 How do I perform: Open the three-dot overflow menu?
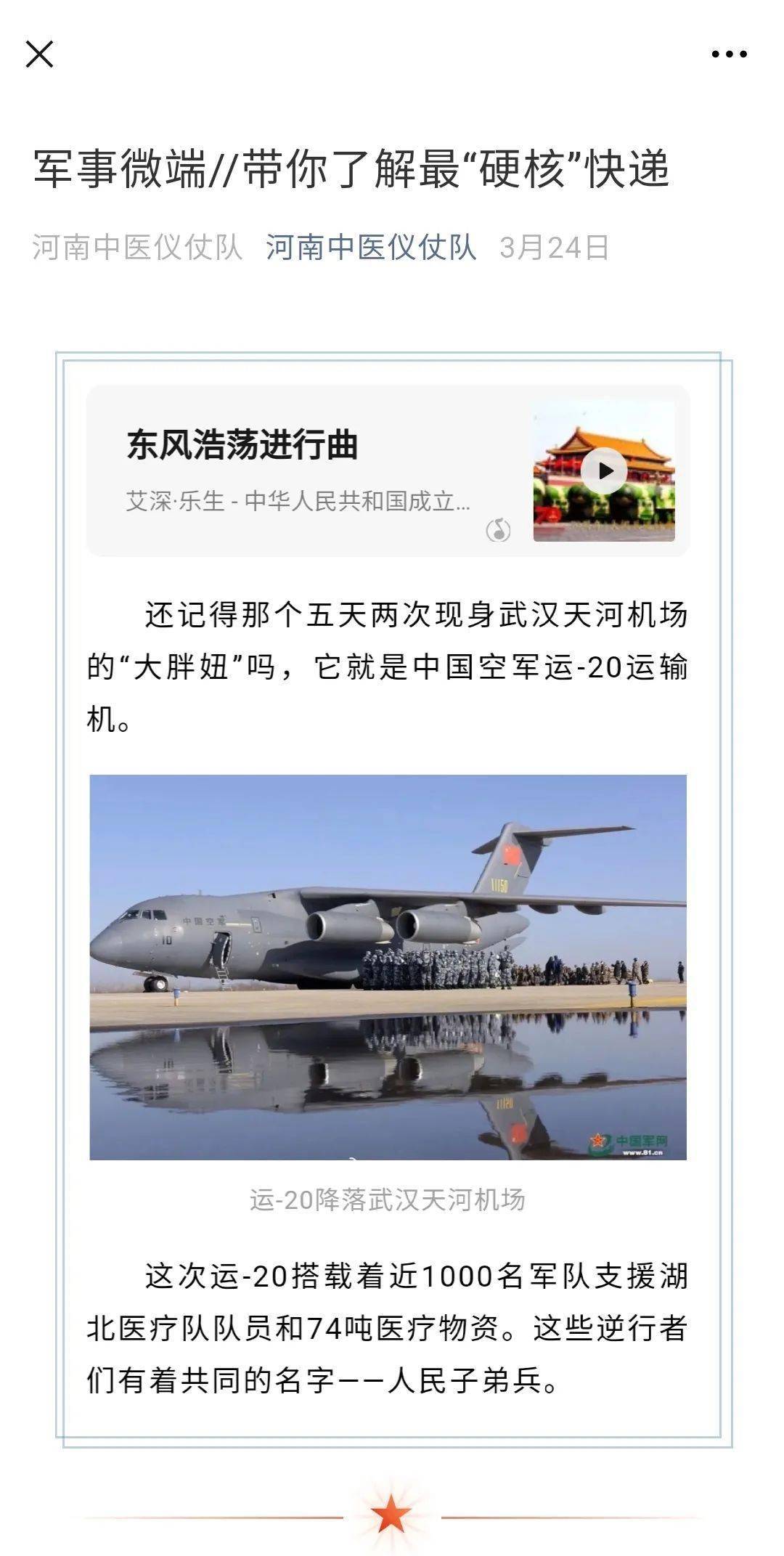[x=729, y=54]
